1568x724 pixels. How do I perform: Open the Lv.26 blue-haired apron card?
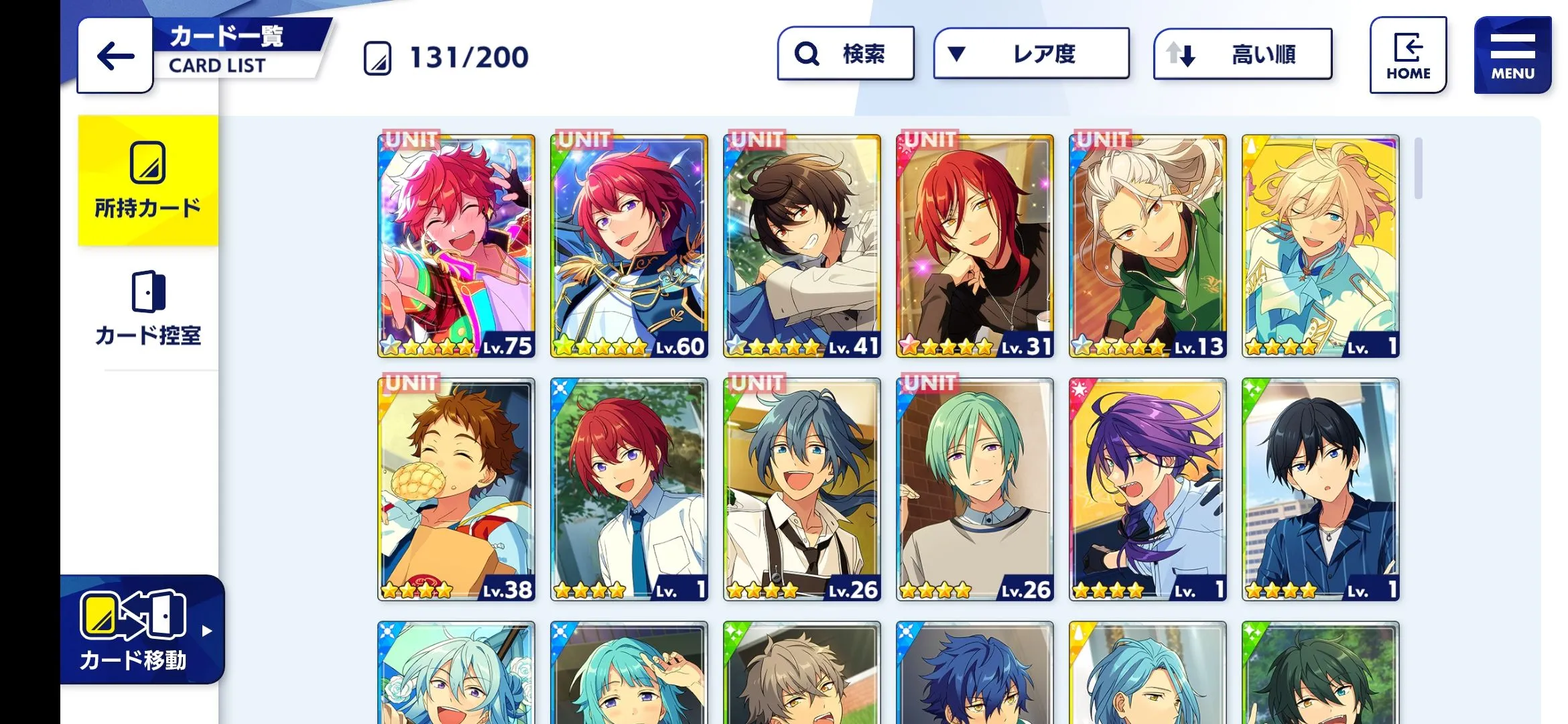point(802,489)
